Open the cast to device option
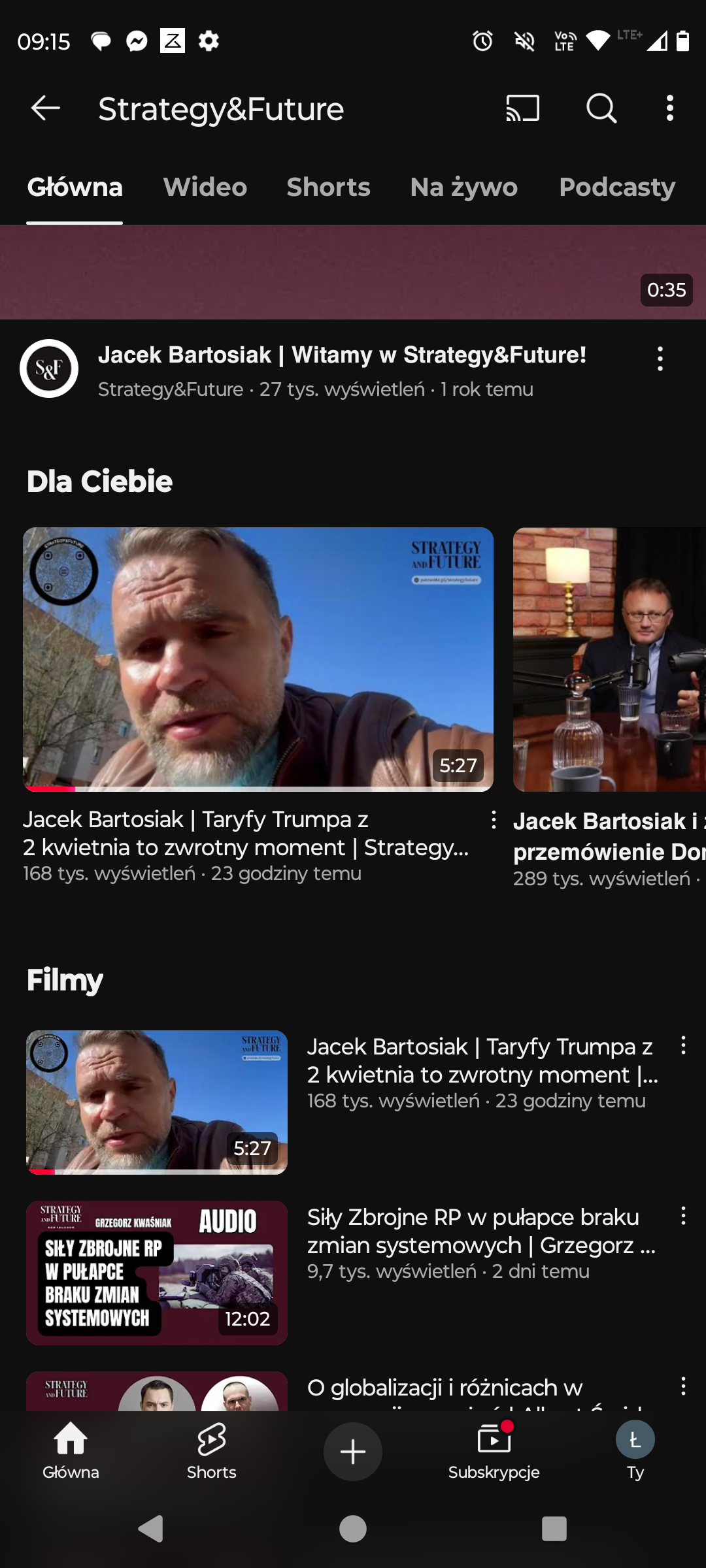706x1568 pixels. [x=522, y=108]
